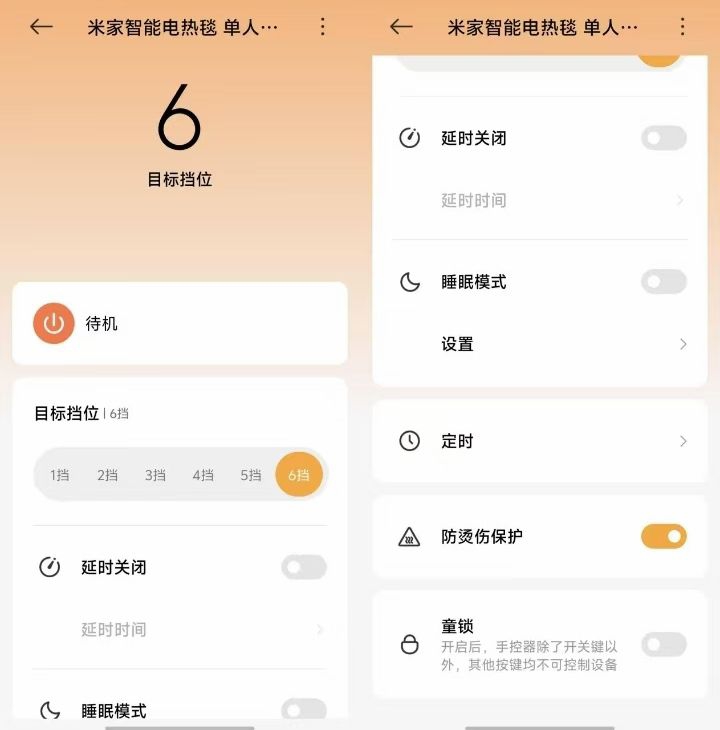Switch target level to 4挡
Viewport: 720px width, 730px height.
tap(203, 475)
